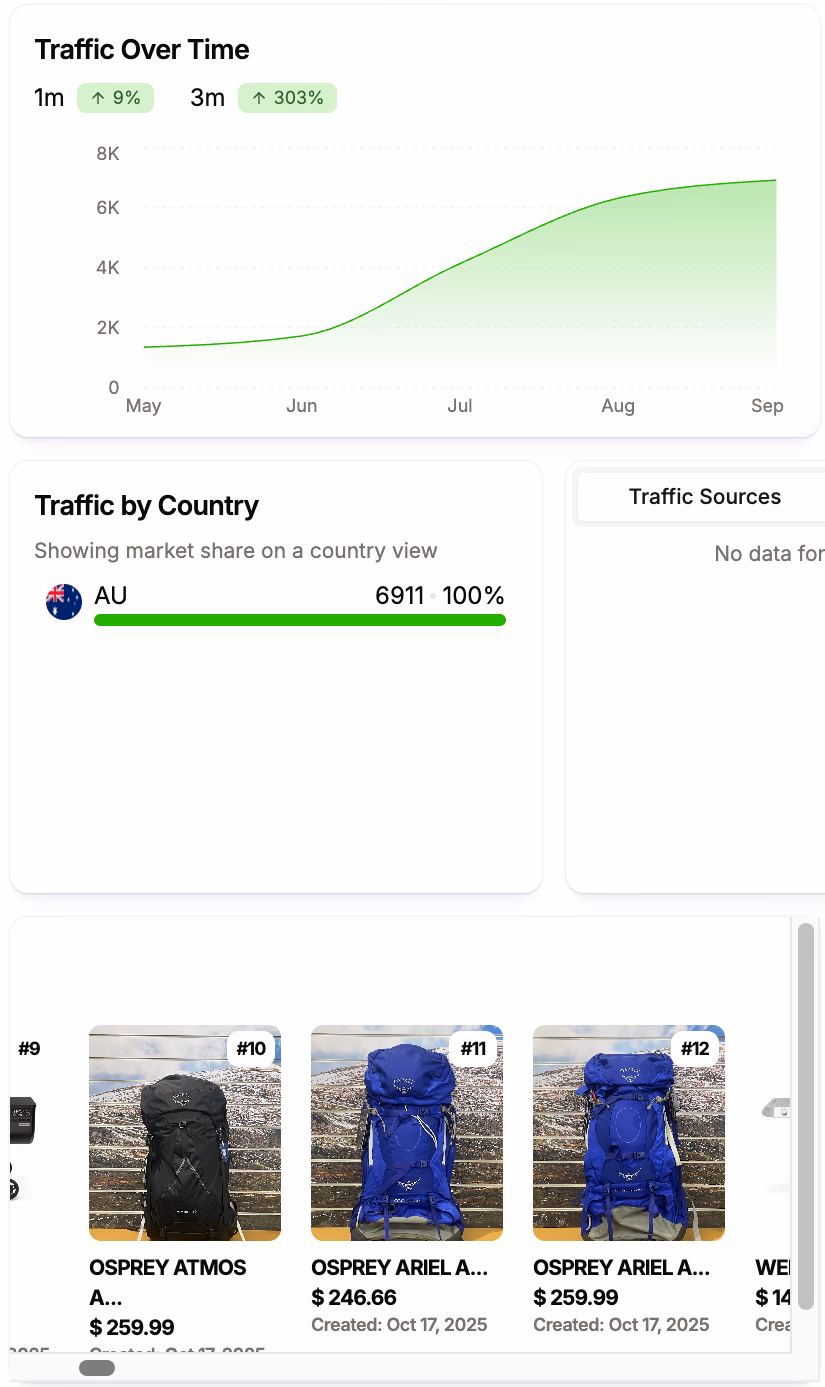Click the Sep label on the chart axis
Viewport: 825px width, 1387px height.
click(x=767, y=405)
